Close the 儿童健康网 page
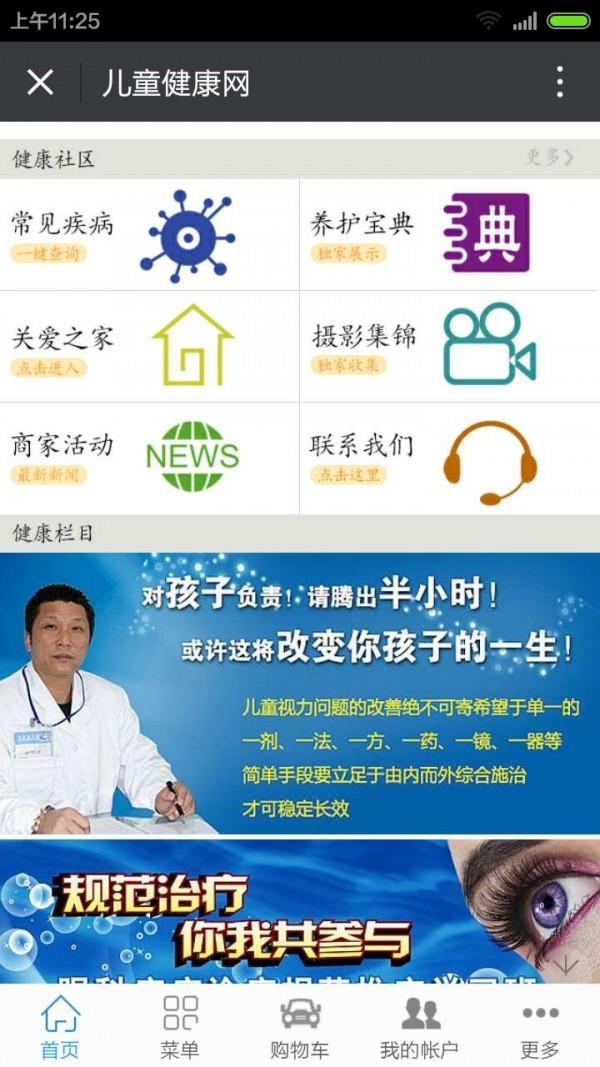The height and width of the screenshot is (1067, 600). pos(40,82)
